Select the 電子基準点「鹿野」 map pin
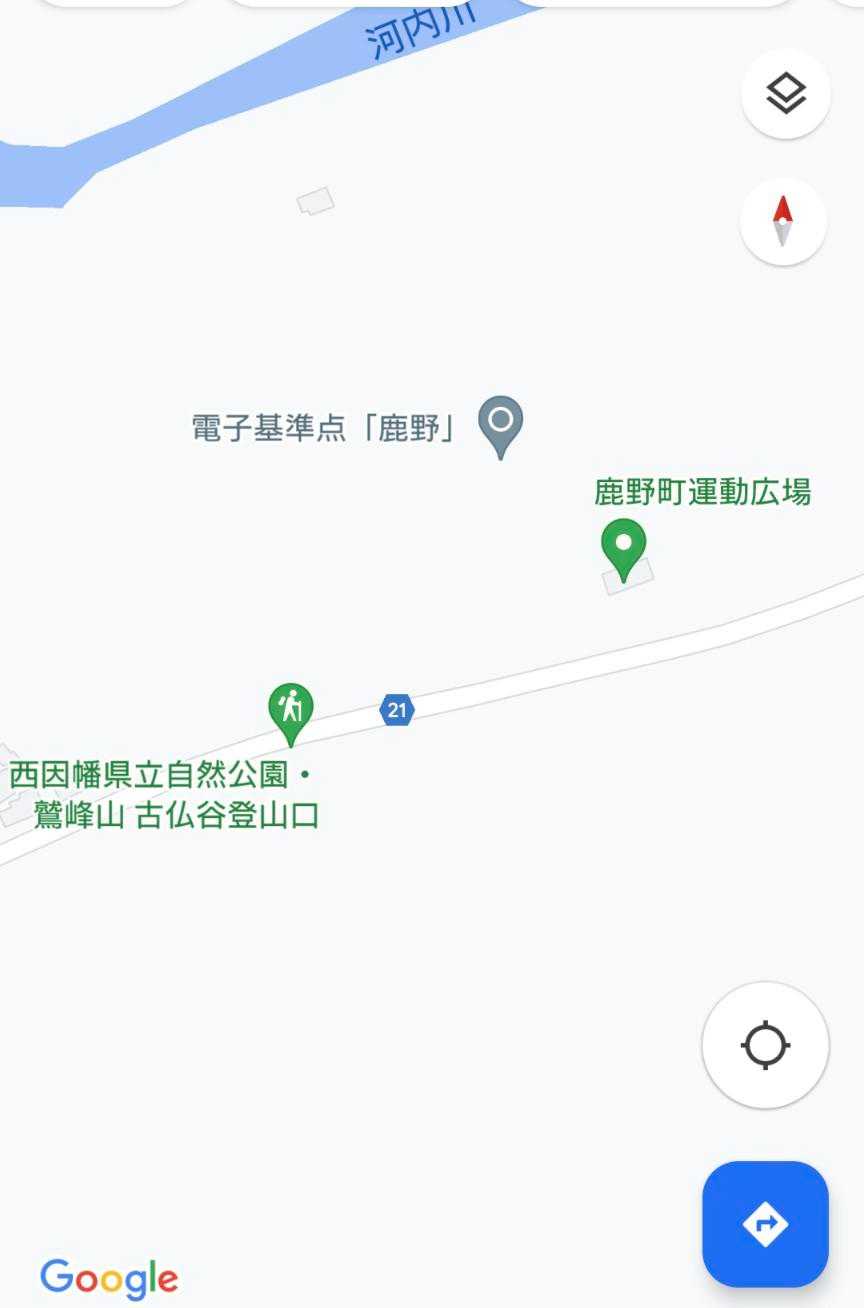This screenshot has height=1308, width=864. [x=500, y=424]
